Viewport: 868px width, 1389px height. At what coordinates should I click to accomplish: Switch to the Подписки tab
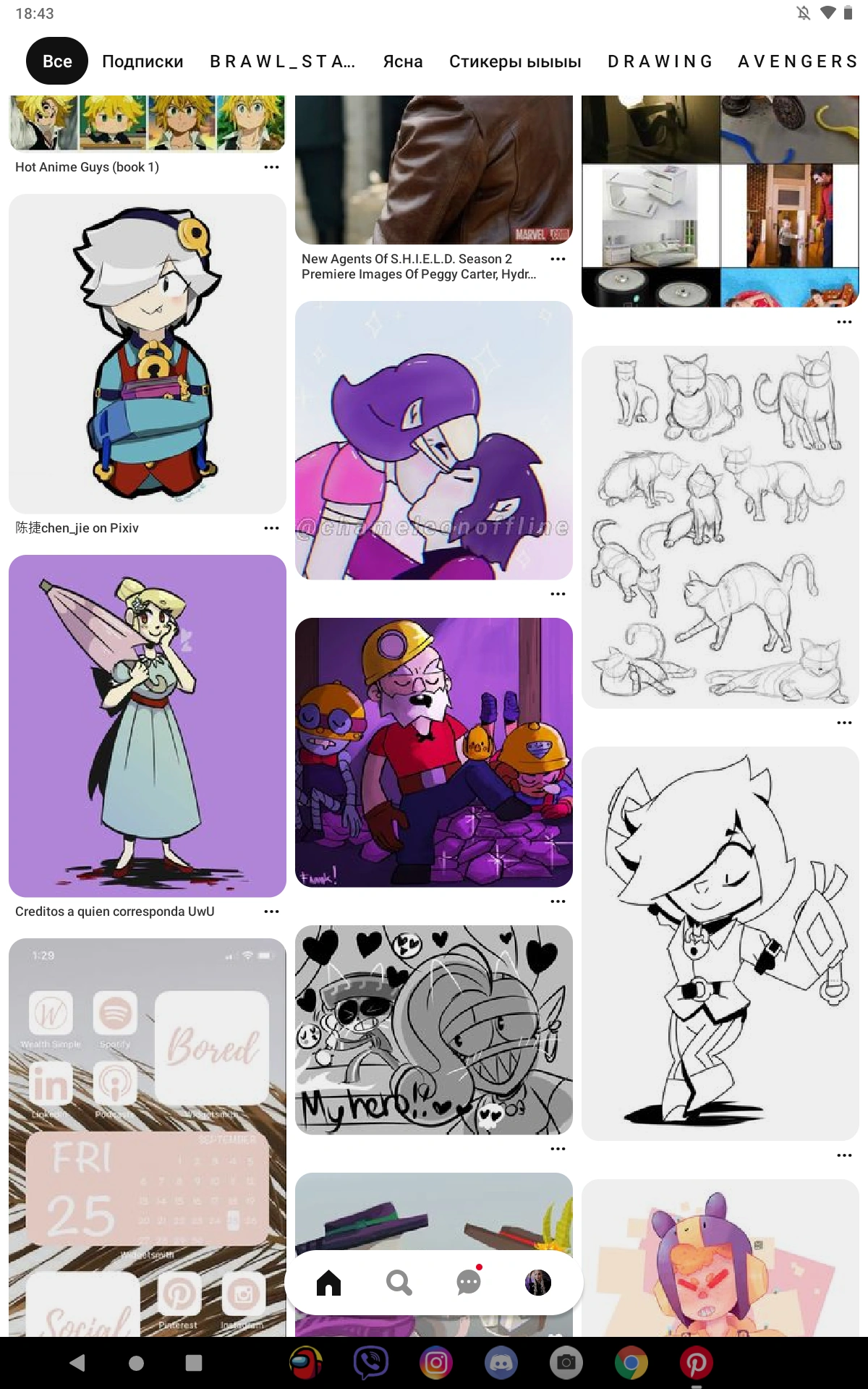click(x=142, y=61)
